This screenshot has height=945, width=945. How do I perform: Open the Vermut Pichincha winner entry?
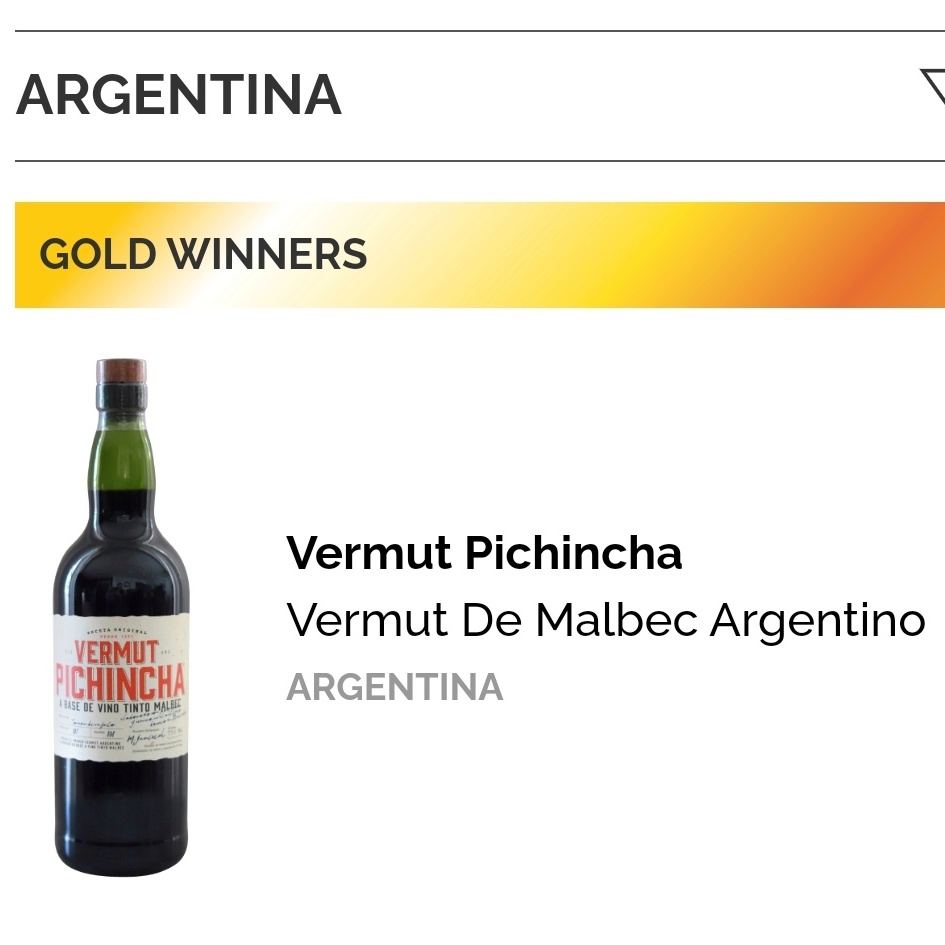484,553
